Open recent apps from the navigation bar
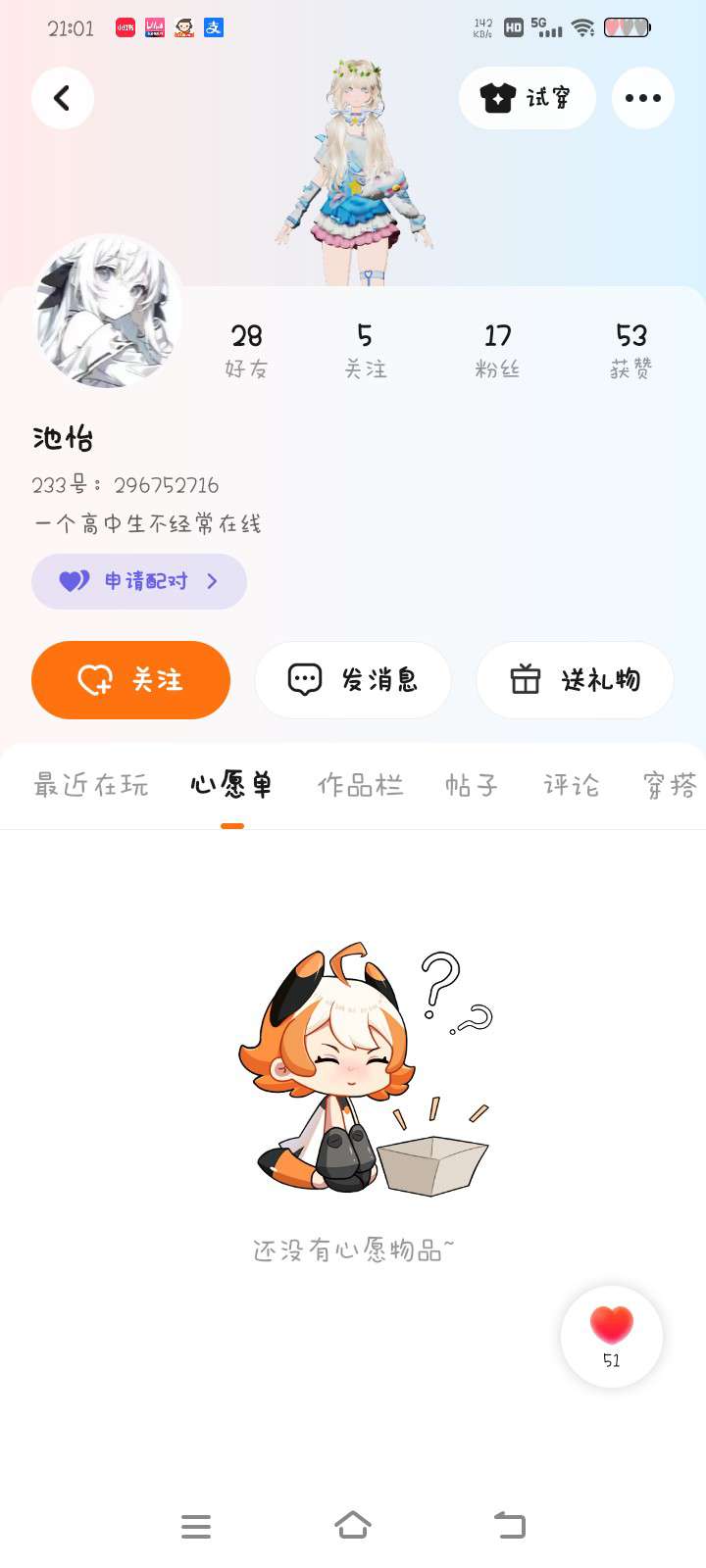The height and width of the screenshot is (1568, 706). click(196, 1526)
